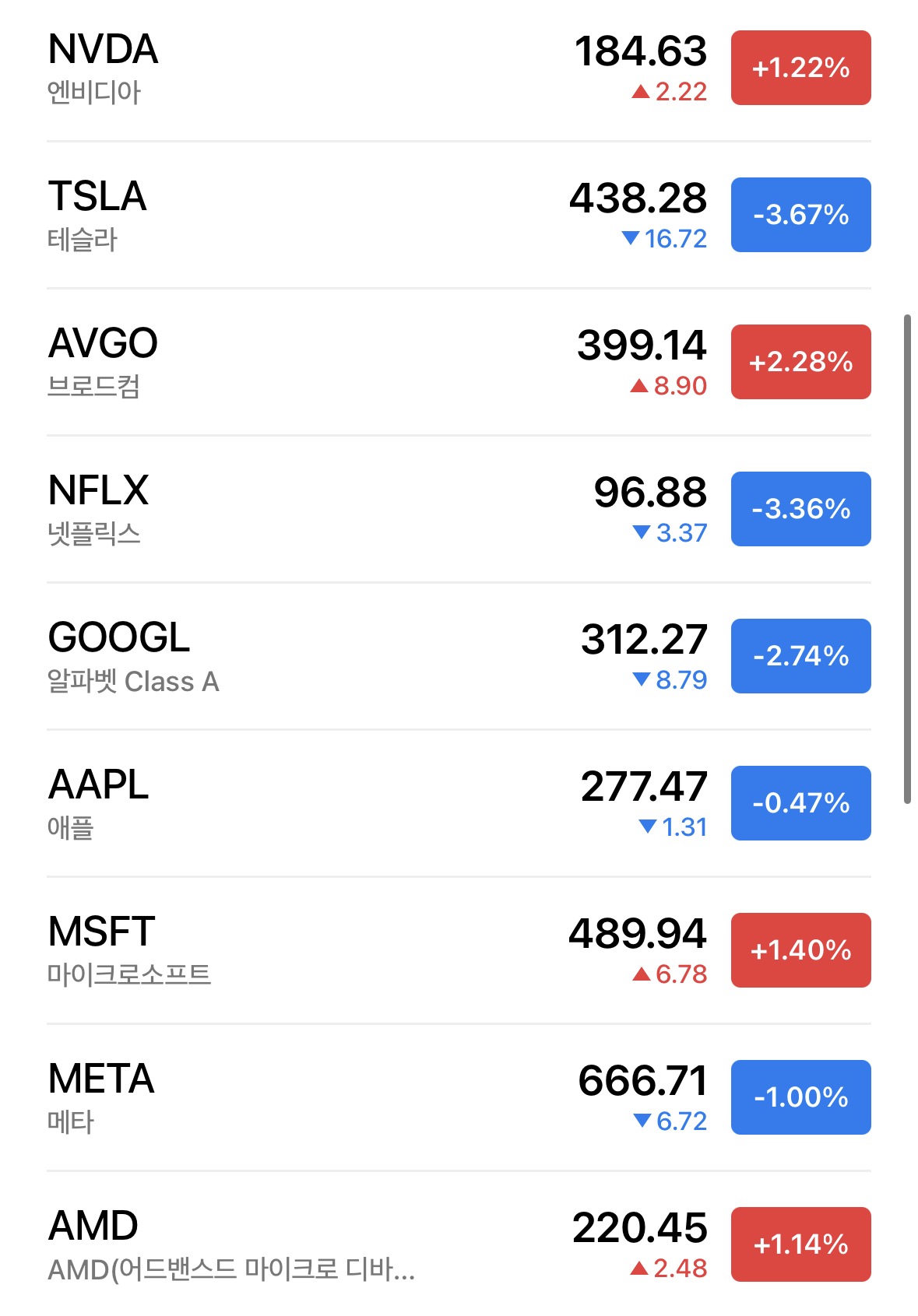Open the GOOGL Class A row
The height and width of the screenshot is (1316, 918).
pos(311,657)
